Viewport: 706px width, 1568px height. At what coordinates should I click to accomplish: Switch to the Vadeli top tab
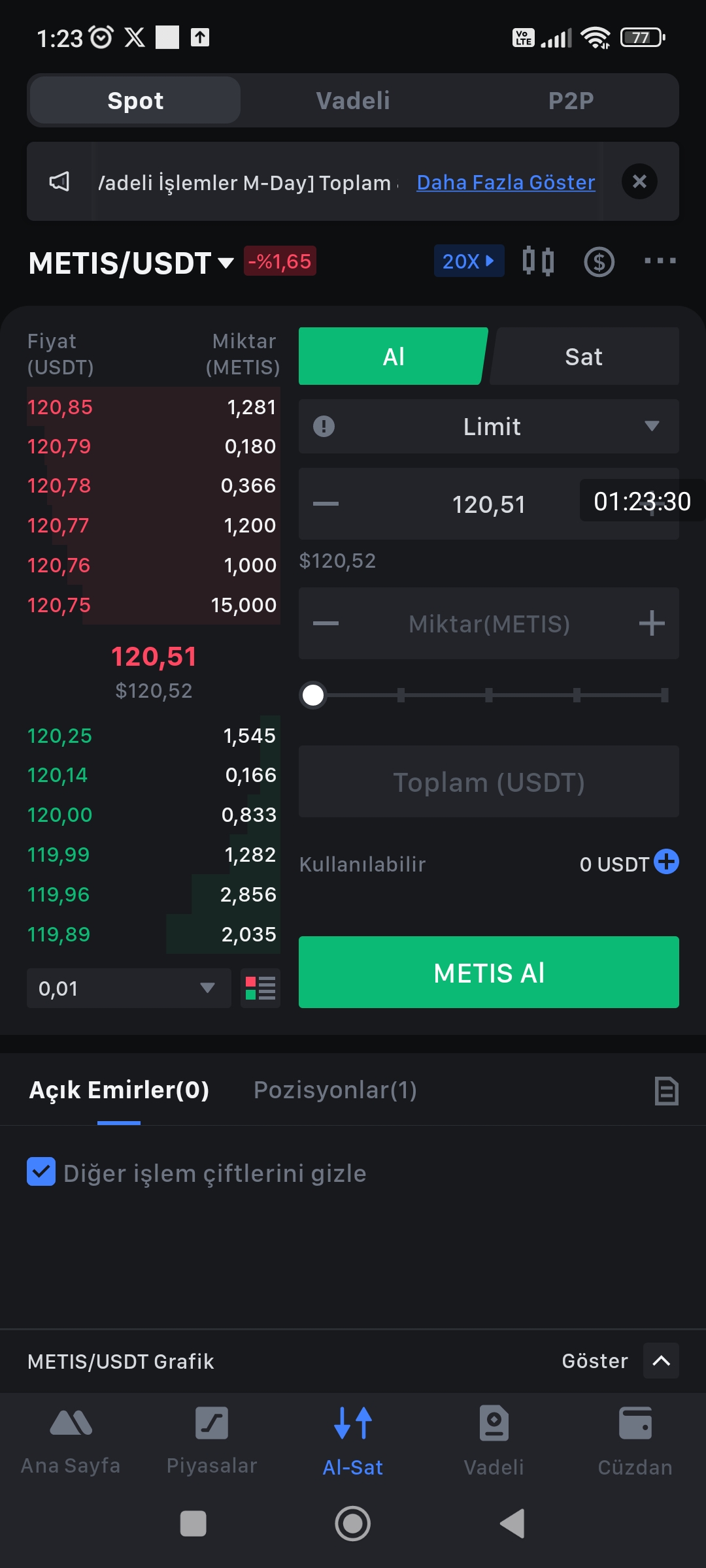(x=353, y=101)
